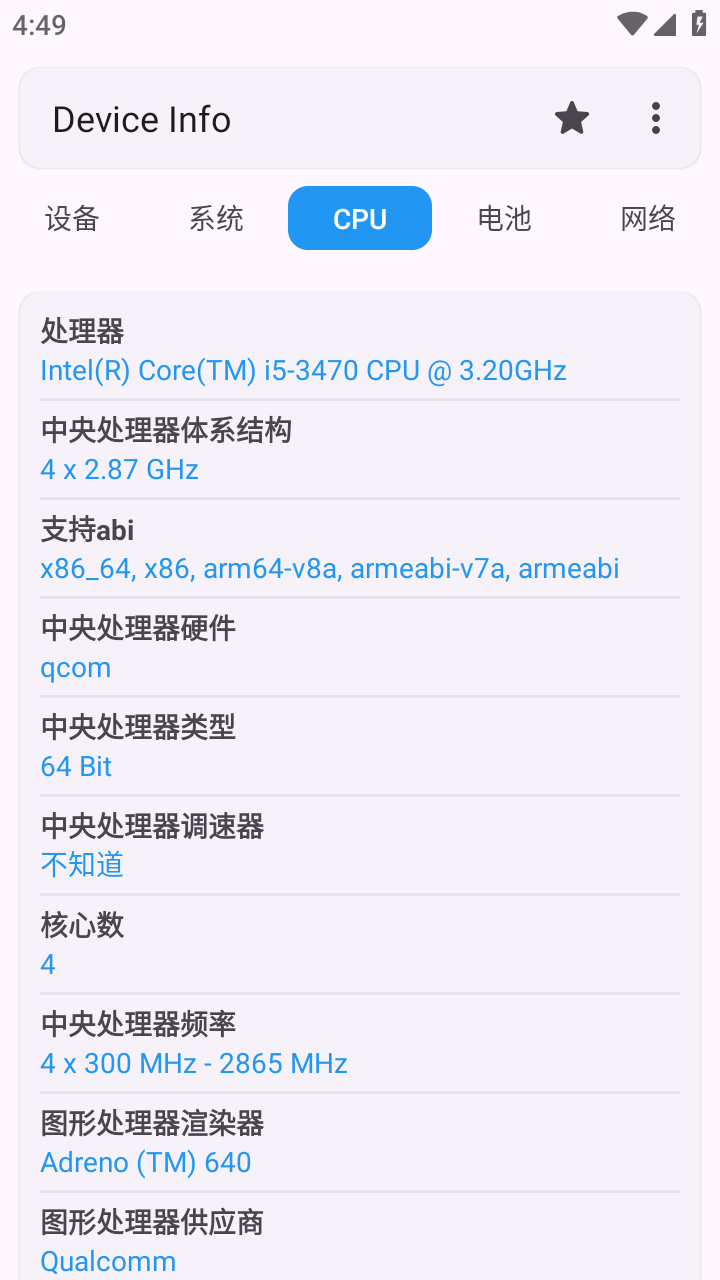720x1280 pixels.
Task: Select the CPU tab
Action: 359,218
